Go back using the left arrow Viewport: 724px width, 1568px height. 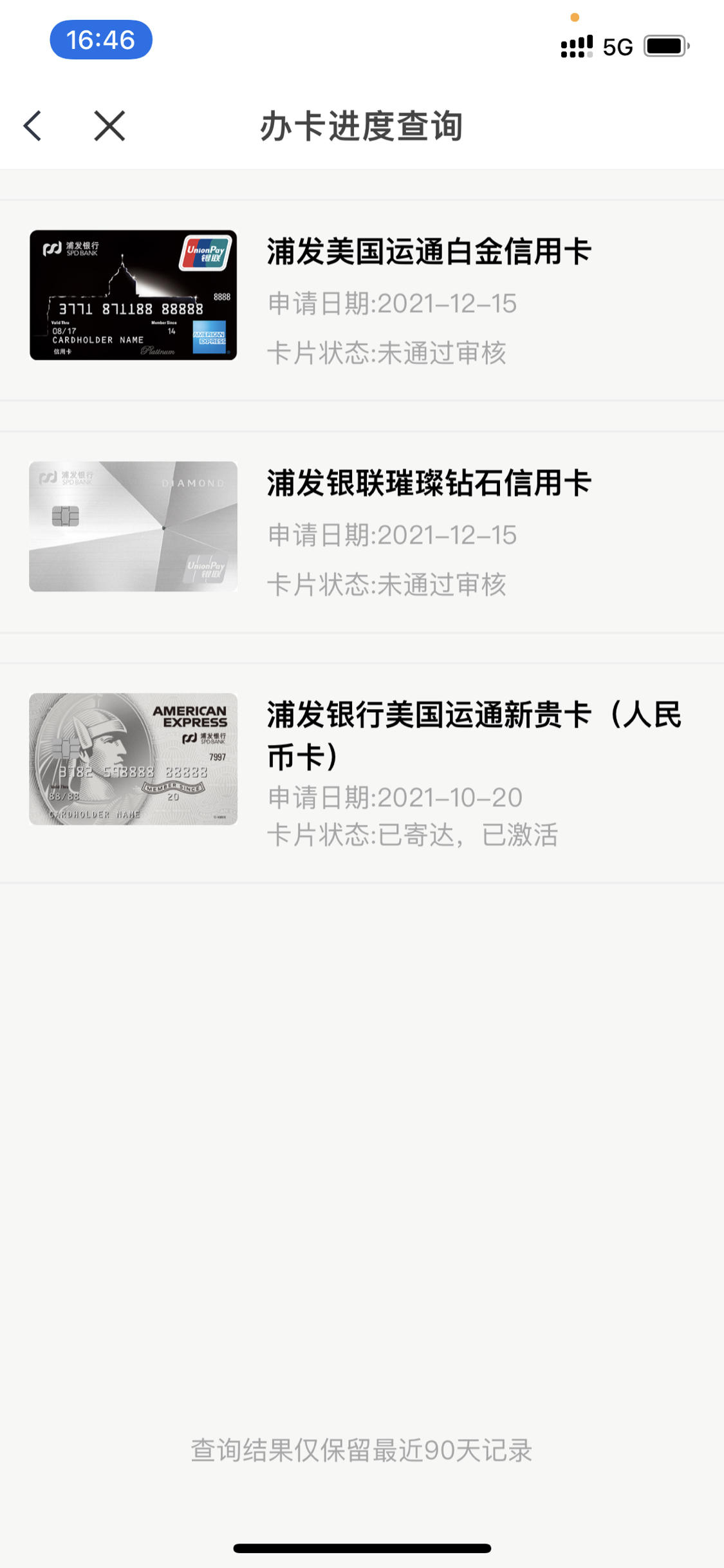point(33,126)
